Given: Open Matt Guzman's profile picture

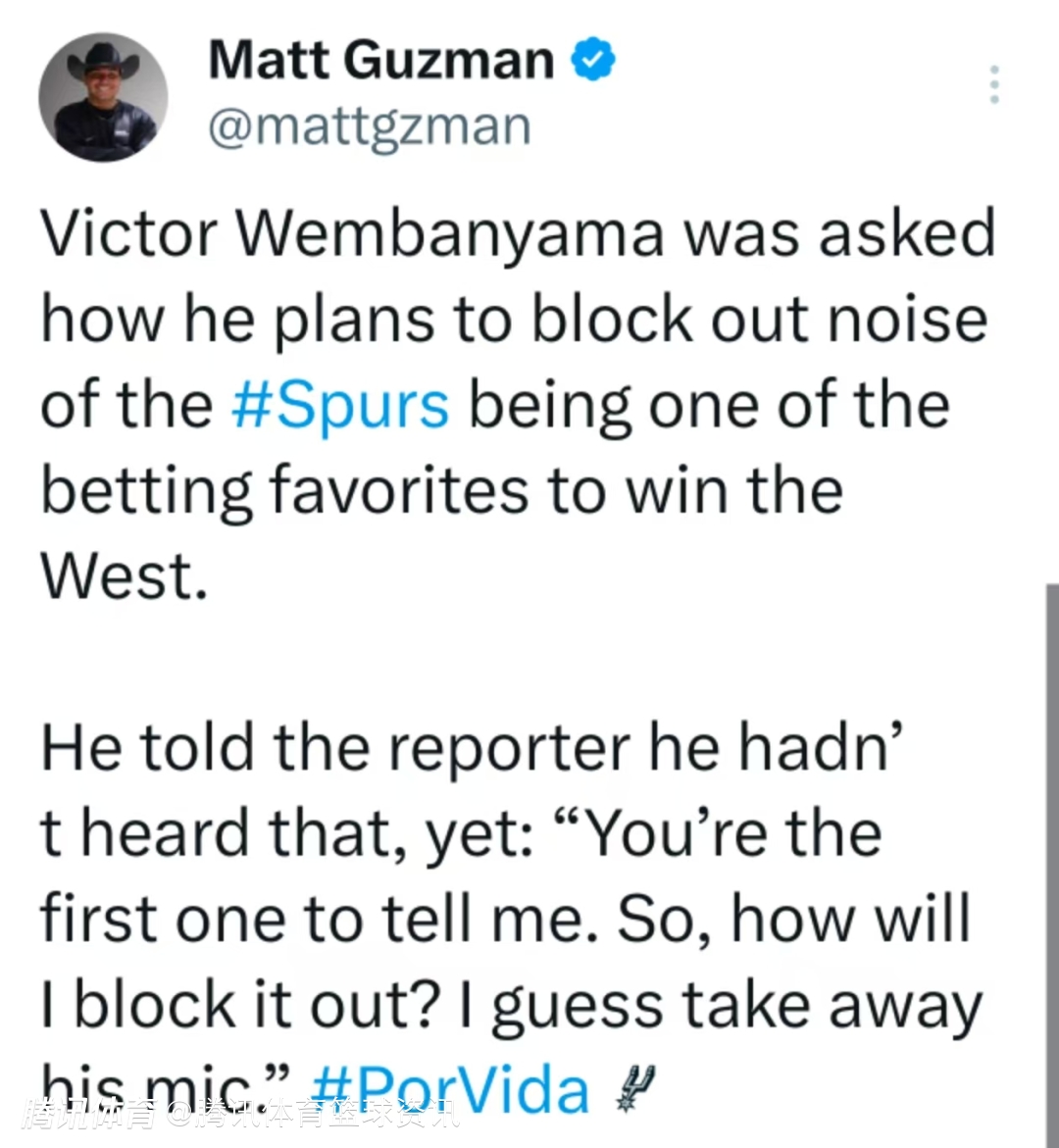Looking at the screenshot, I should point(103,97).
